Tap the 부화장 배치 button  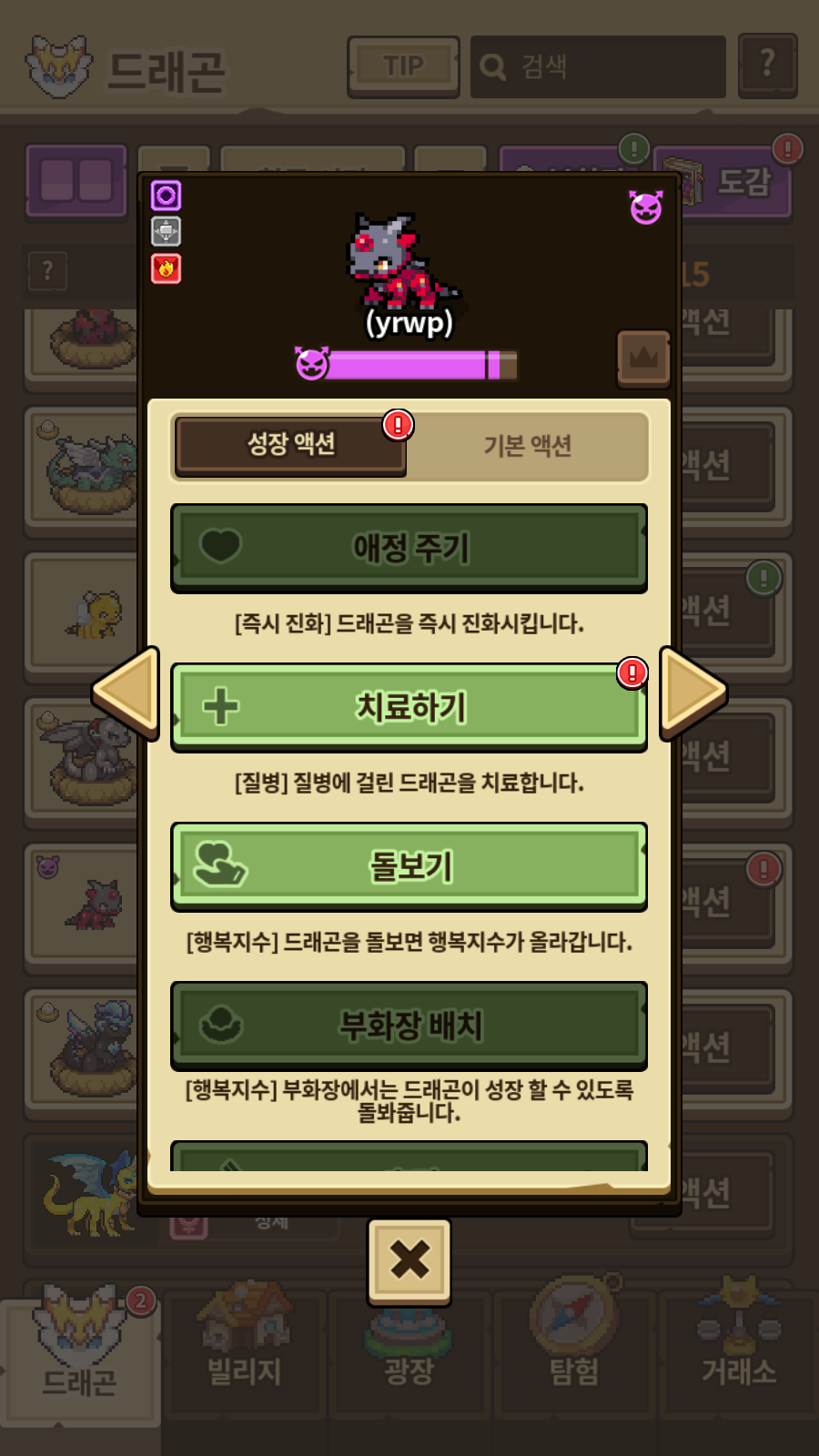pos(409,1026)
